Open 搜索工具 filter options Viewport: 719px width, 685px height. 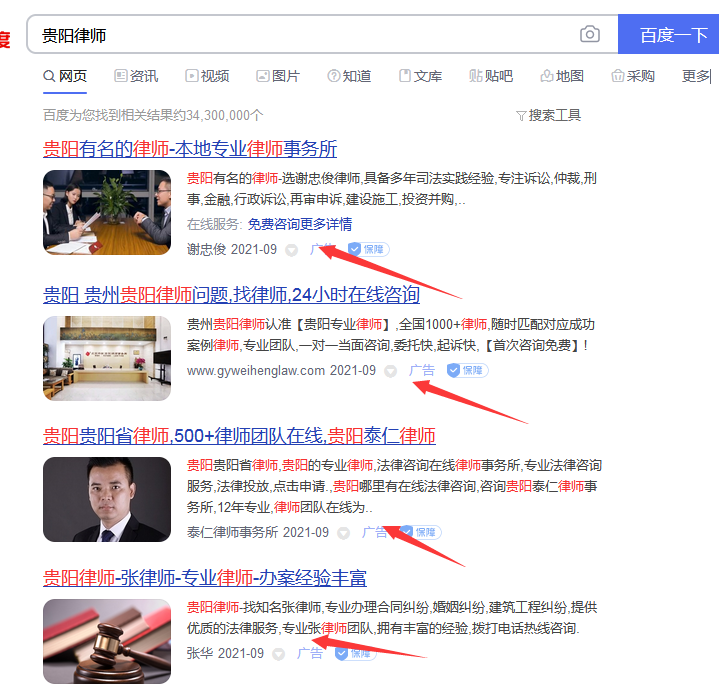tap(548, 115)
